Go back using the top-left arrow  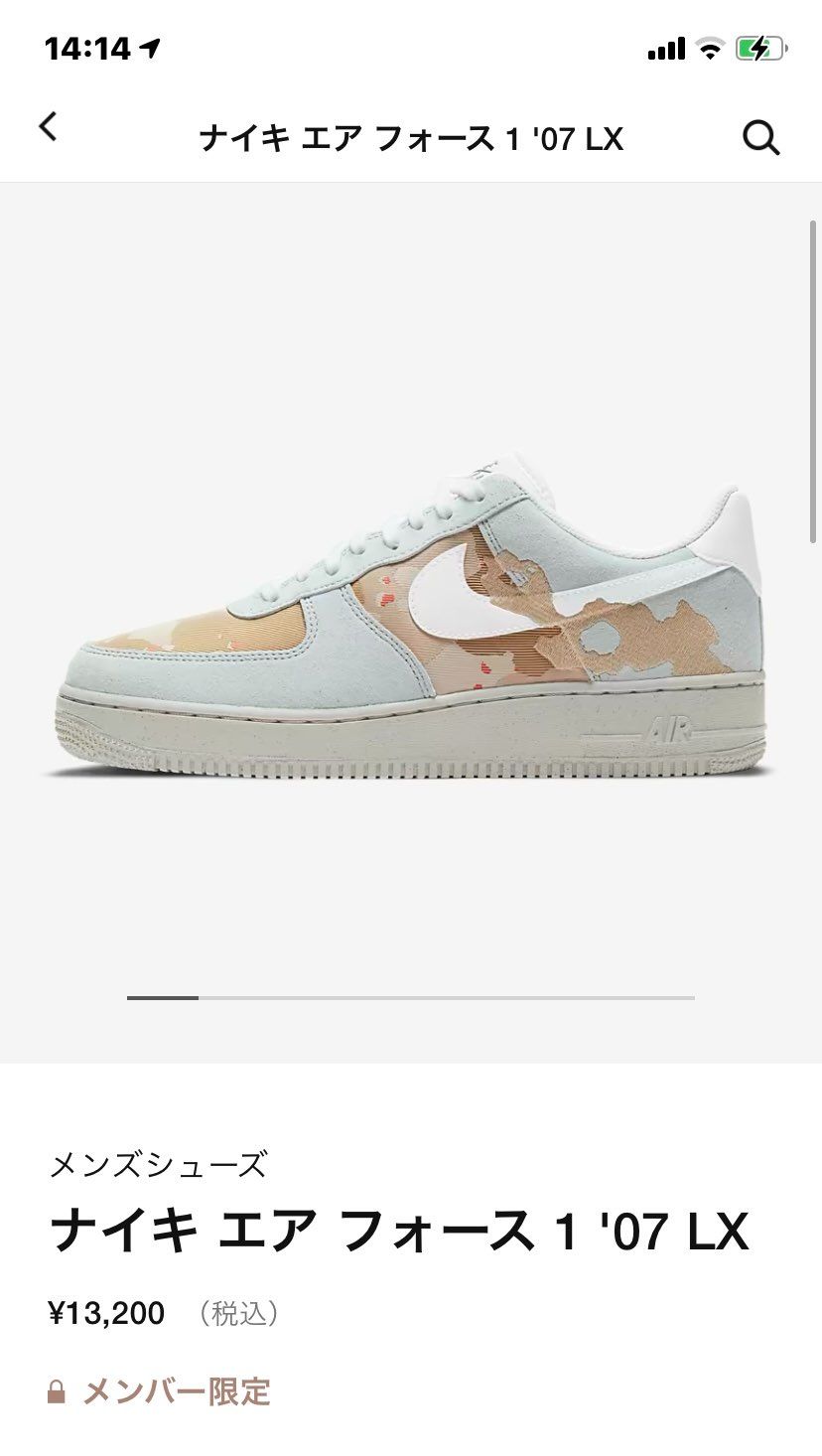pyautogui.click(x=48, y=127)
